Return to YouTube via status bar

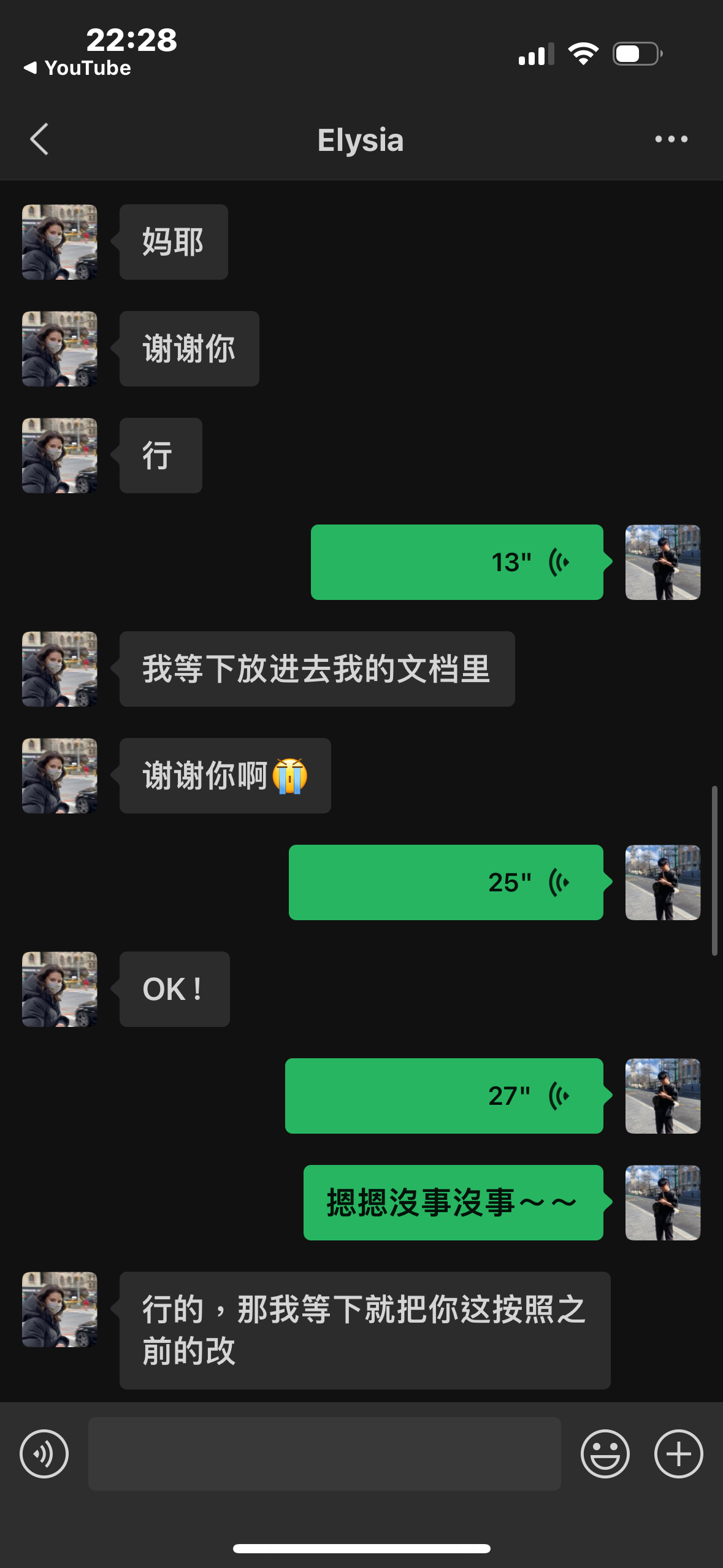coord(77,67)
